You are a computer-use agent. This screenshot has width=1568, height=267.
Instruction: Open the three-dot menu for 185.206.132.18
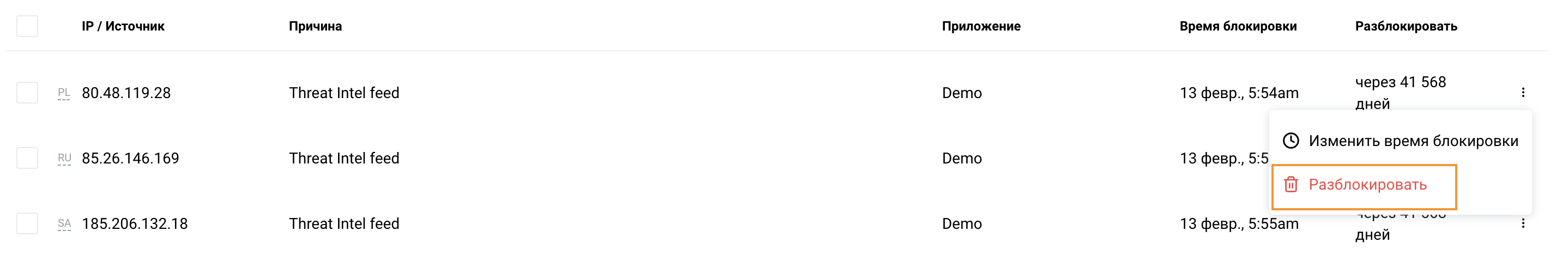click(1522, 223)
